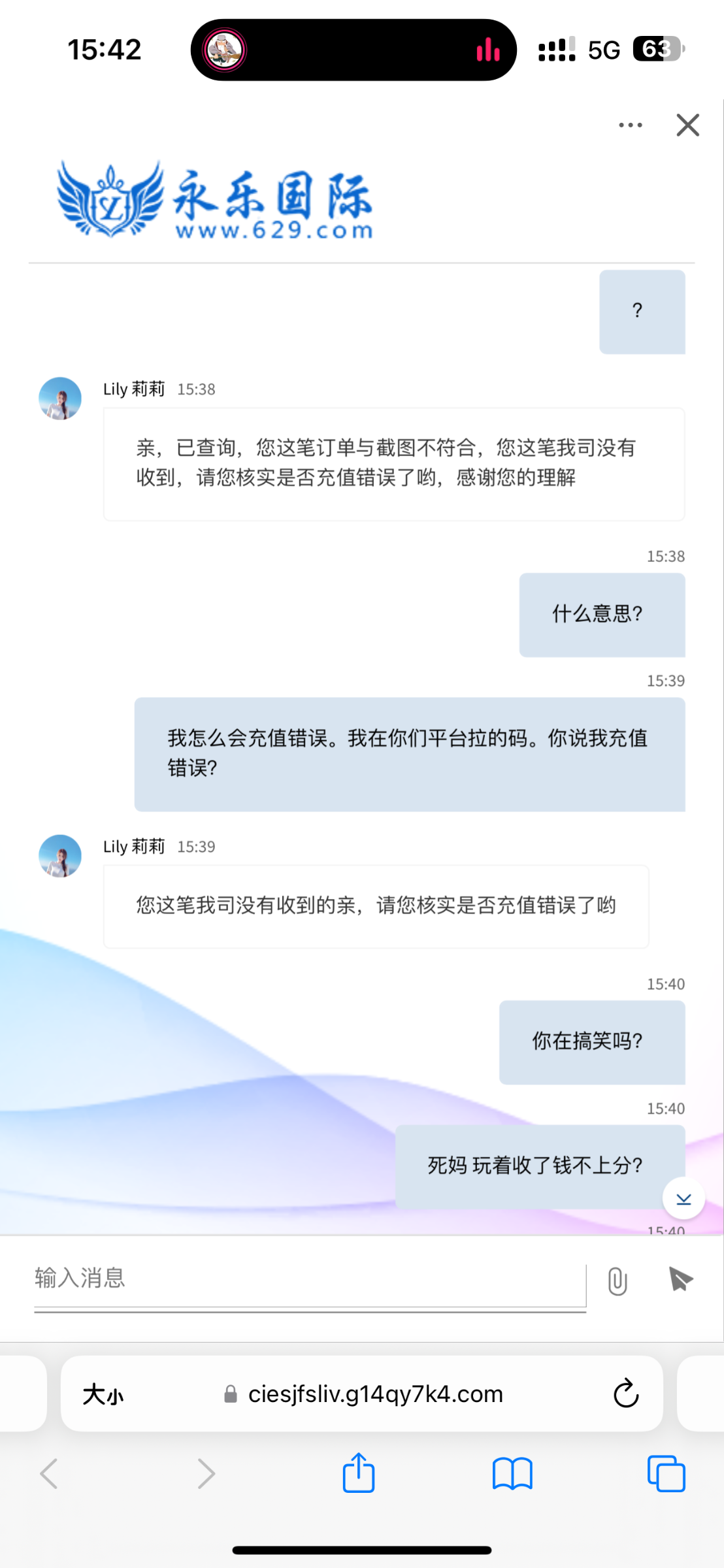This screenshot has width=724, height=1568.
Task: Open the 大小 page settings in Safari
Action: point(103,1394)
